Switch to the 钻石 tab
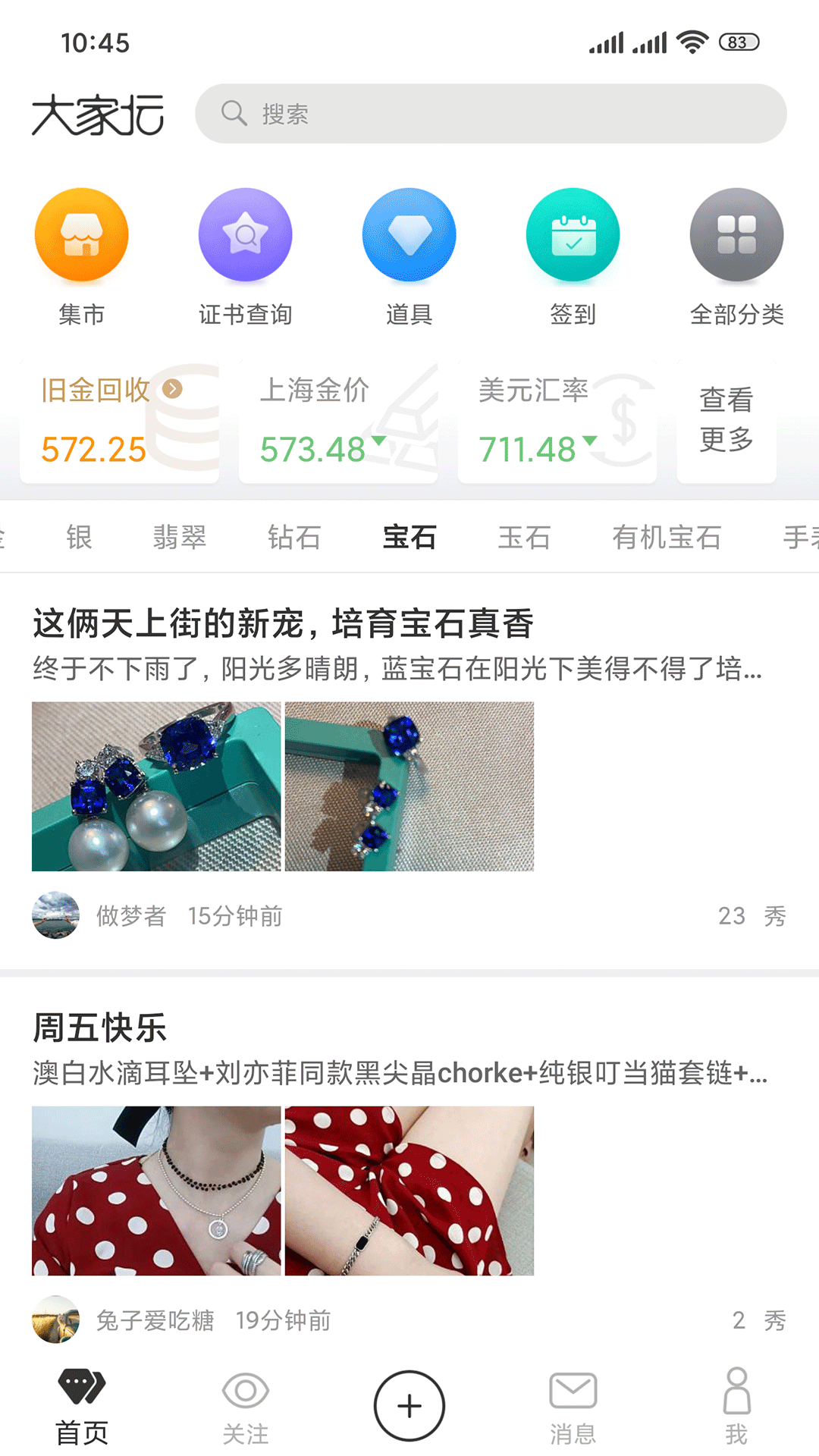The width and height of the screenshot is (819, 1456). pos(294,537)
